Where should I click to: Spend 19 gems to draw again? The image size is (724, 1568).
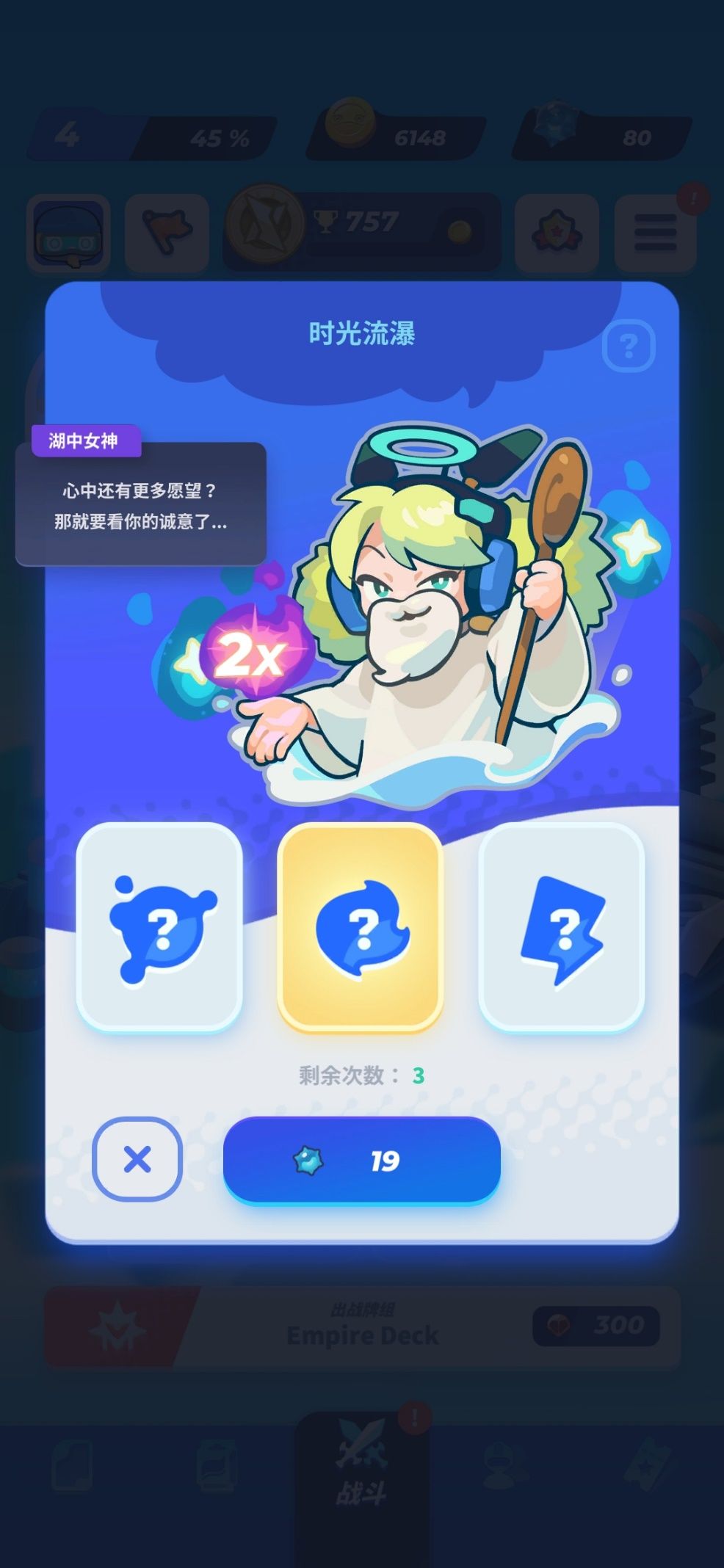click(362, 1160)
